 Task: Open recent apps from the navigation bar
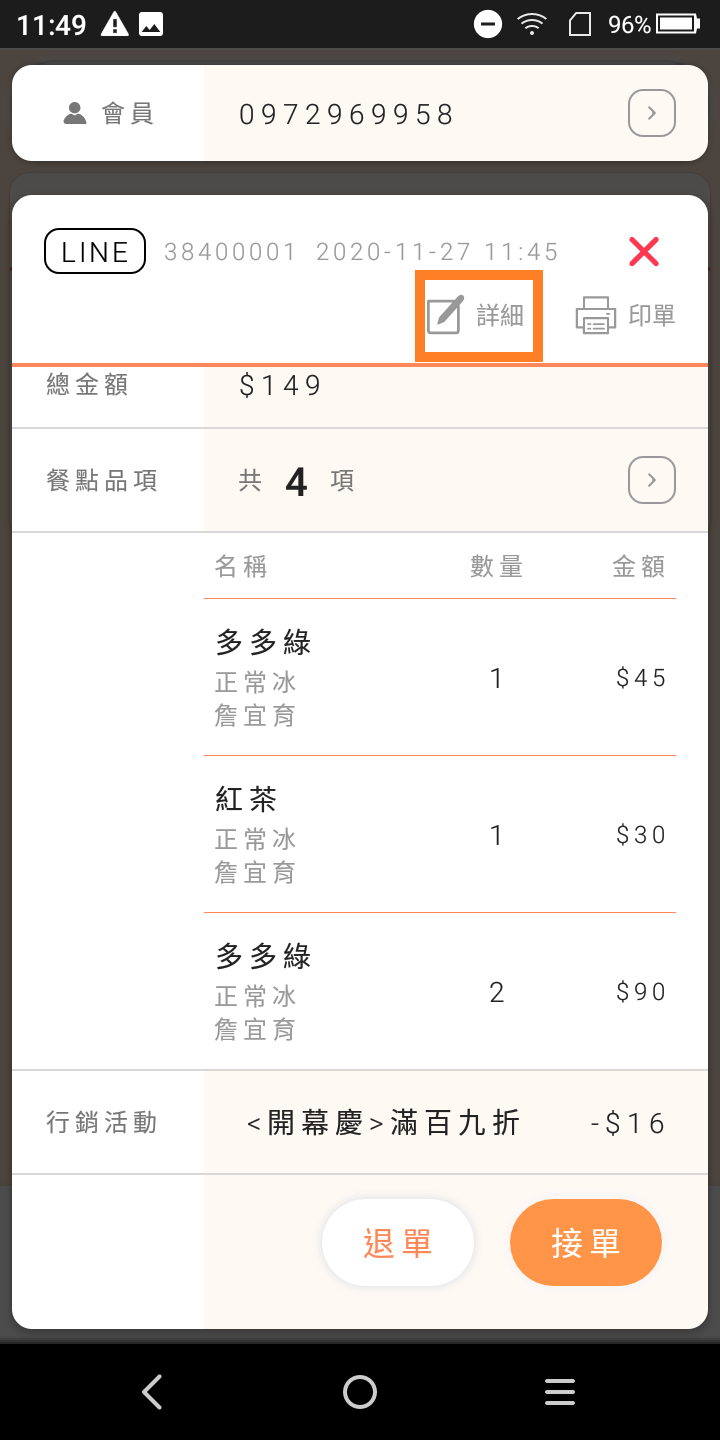click(559, 1391)
